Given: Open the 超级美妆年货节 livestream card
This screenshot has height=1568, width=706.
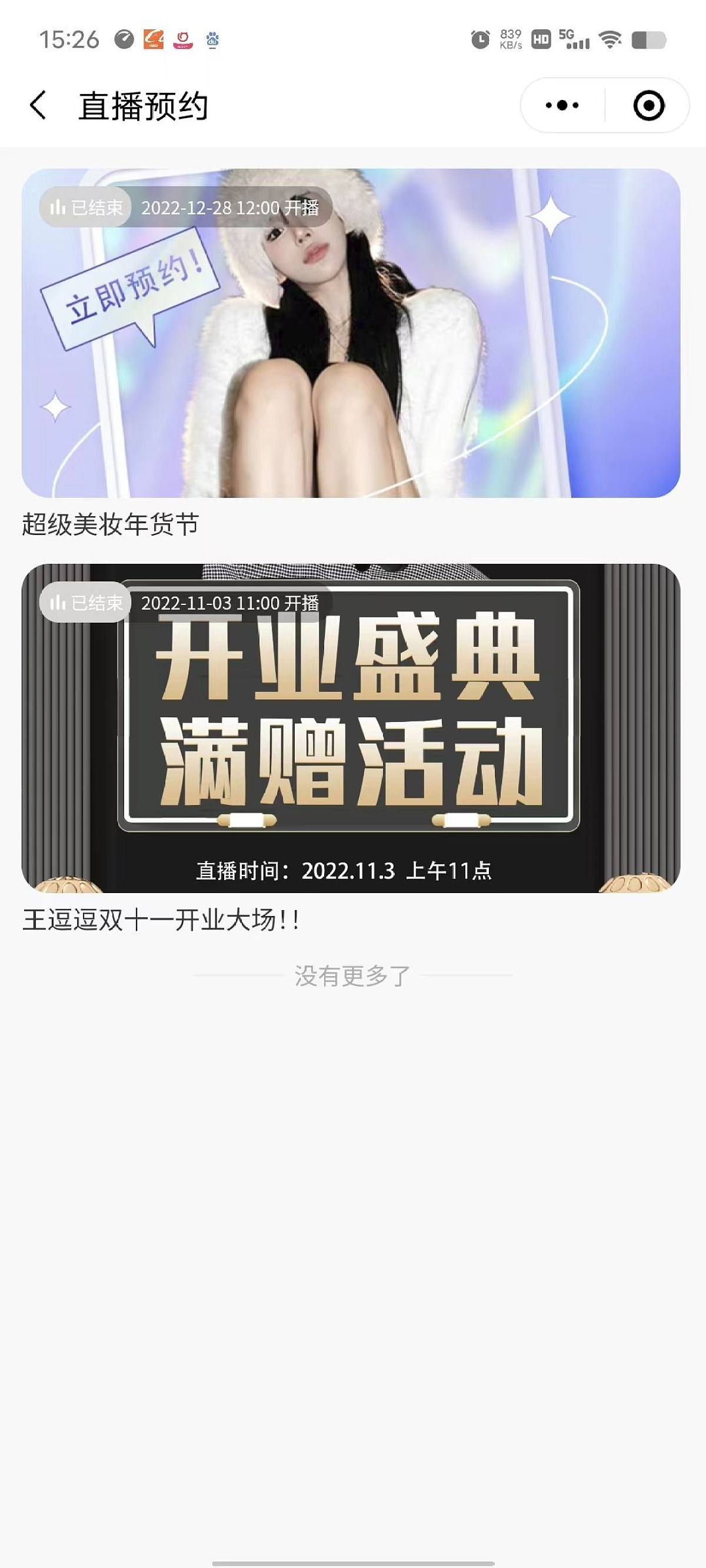Looking at the screenshot, I should (x=351, y=333).
